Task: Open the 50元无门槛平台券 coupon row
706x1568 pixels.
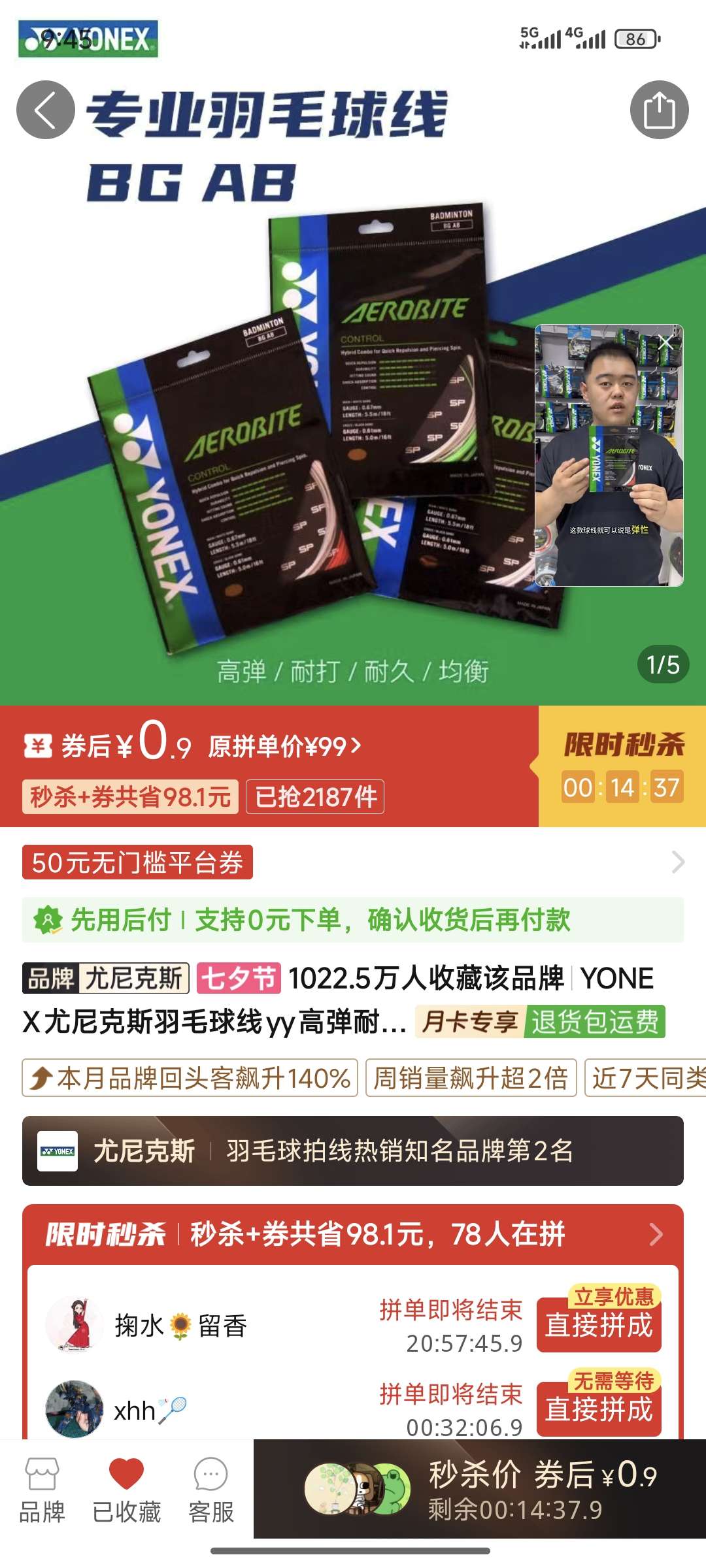Action: pyautogui.click(x=353, y=862)
